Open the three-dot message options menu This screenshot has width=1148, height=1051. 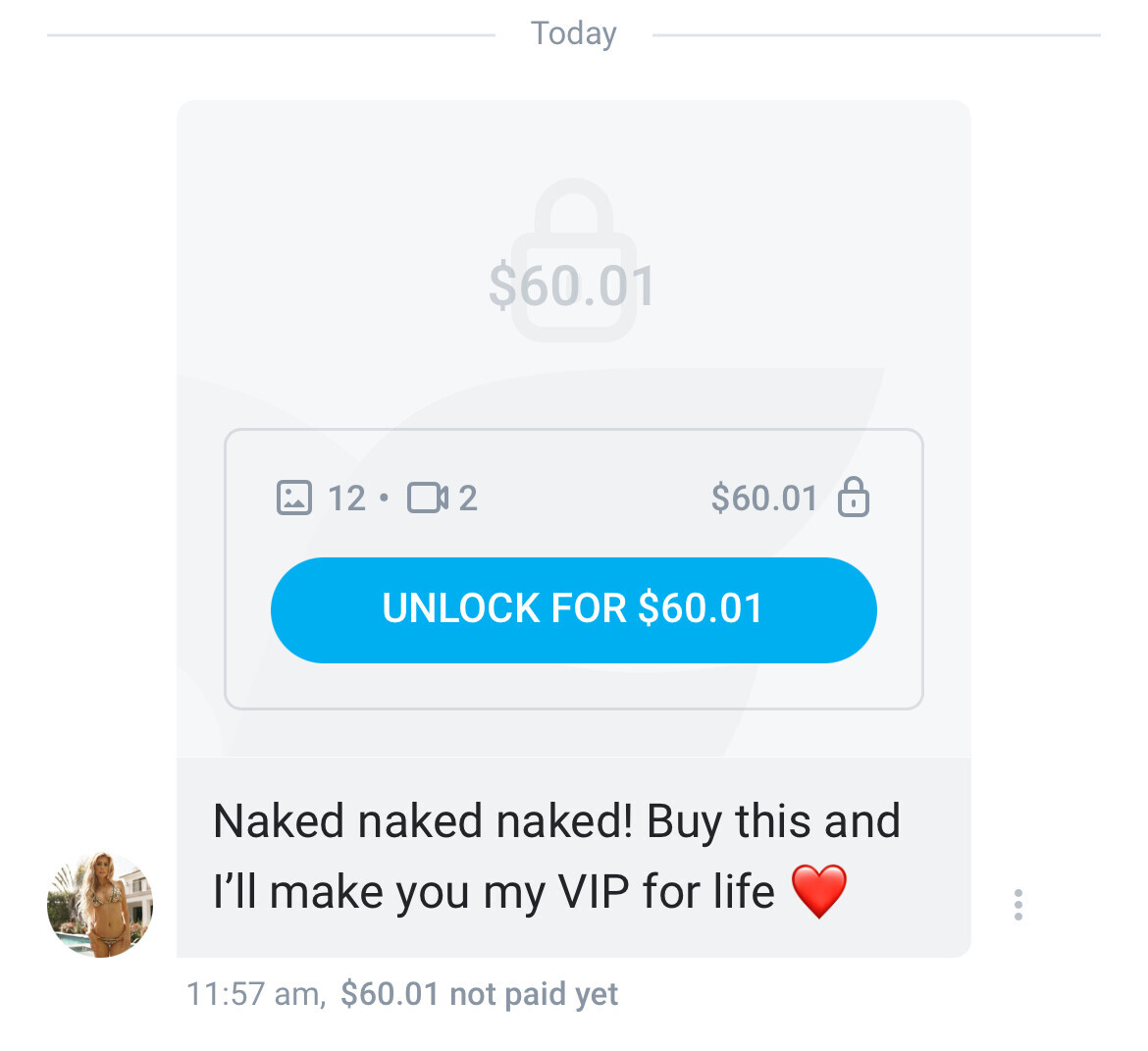click(1018, 904)
